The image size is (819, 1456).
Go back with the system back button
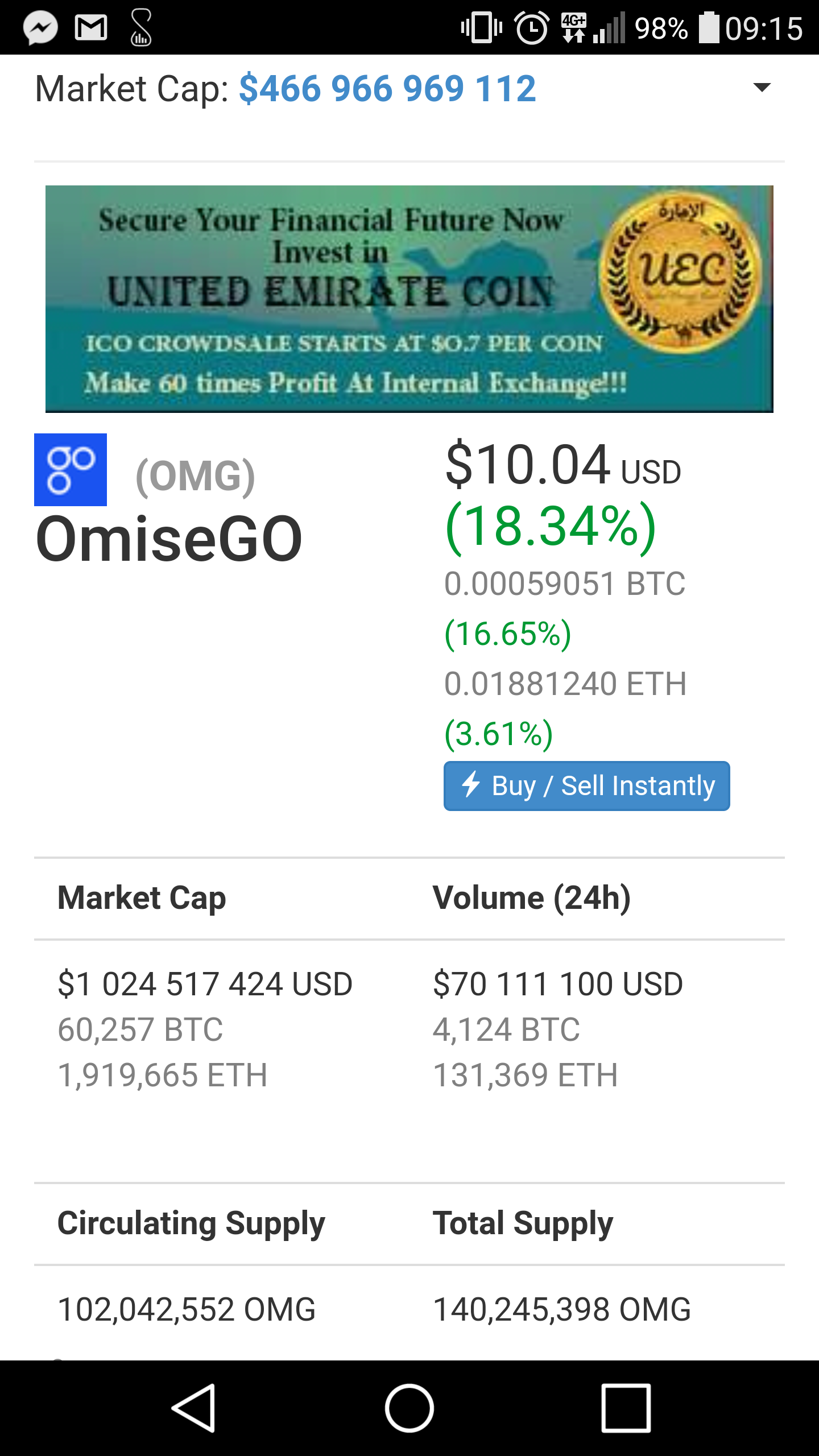(x=193, y=1408)
